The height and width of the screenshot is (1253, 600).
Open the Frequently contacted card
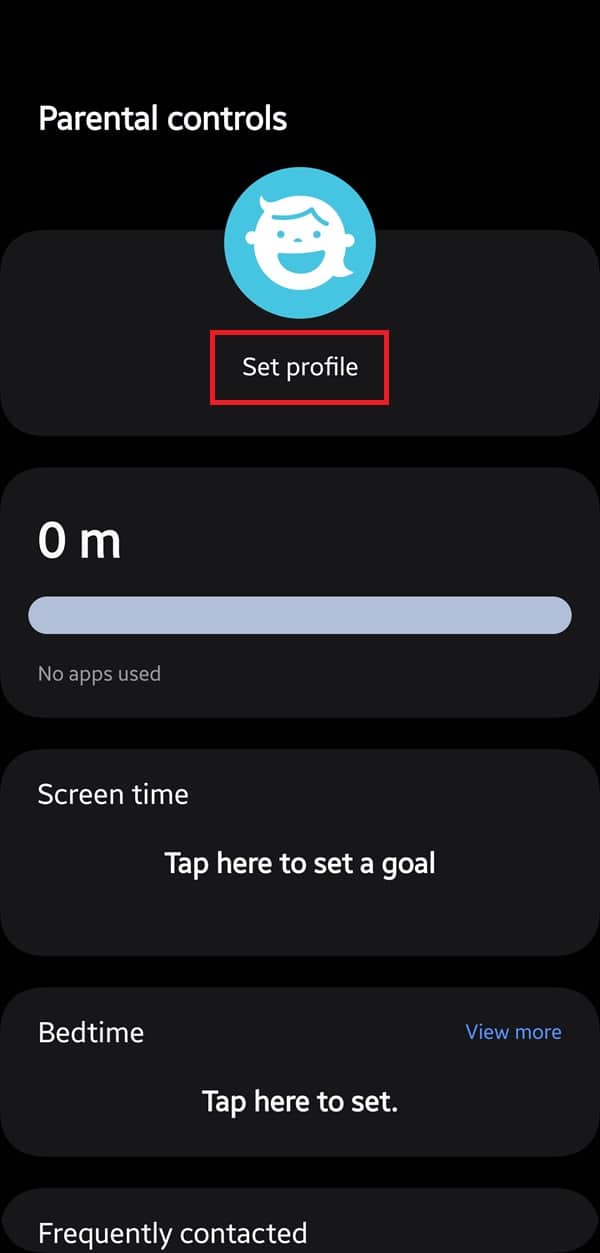point(300,1221)
